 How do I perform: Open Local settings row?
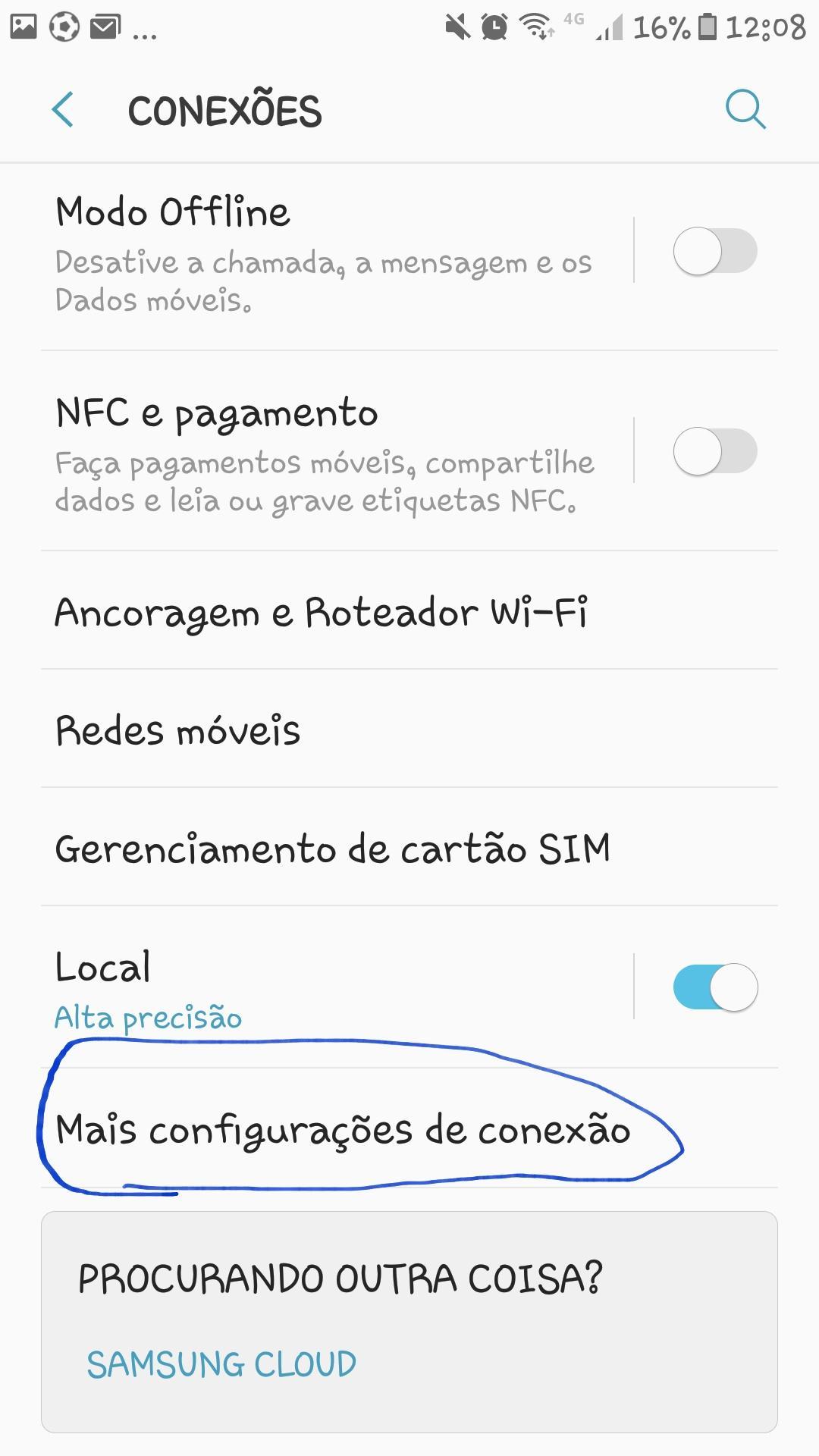pyautogui.click(x=337, y=987)
